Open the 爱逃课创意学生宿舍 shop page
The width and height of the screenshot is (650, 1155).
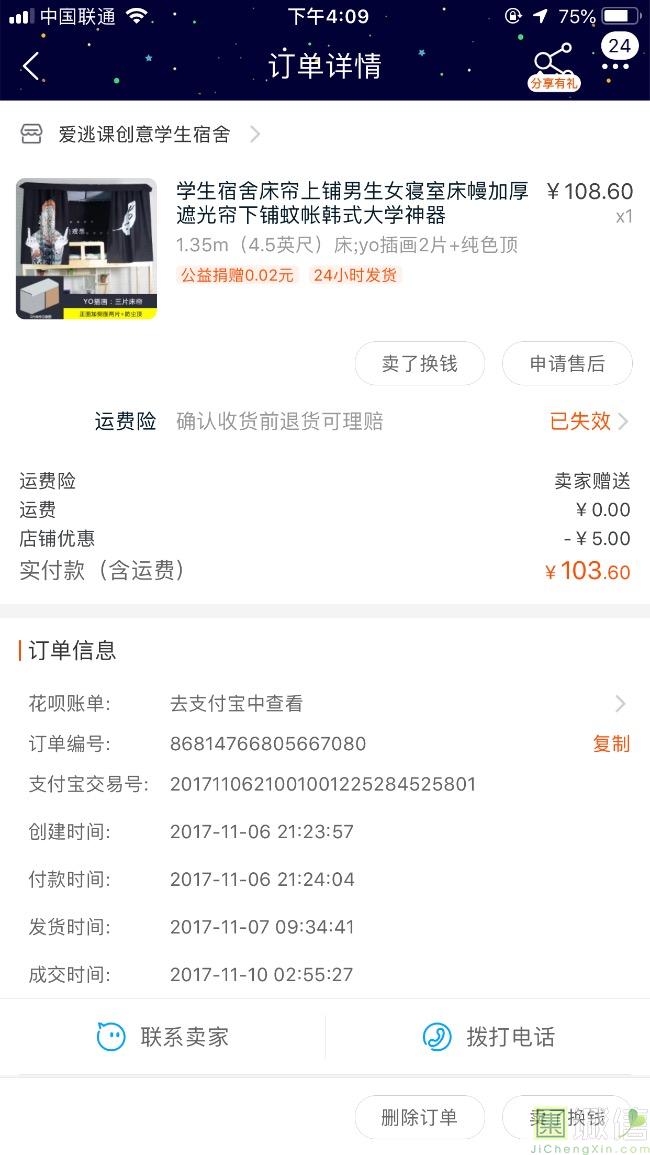tap(143, 134)
